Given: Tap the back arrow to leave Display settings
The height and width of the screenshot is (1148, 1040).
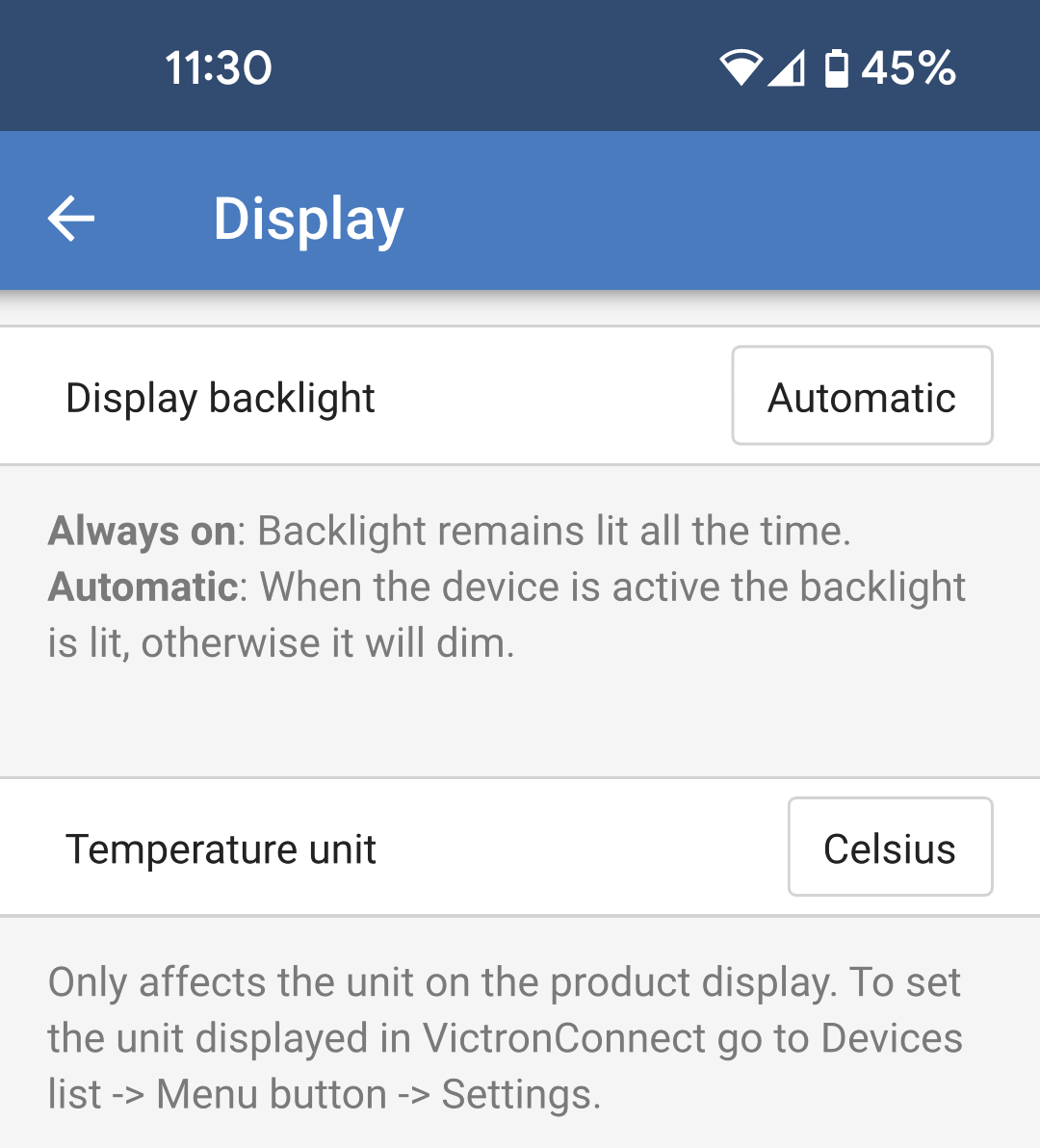Looking at the screenshot, I should [69, 219].
